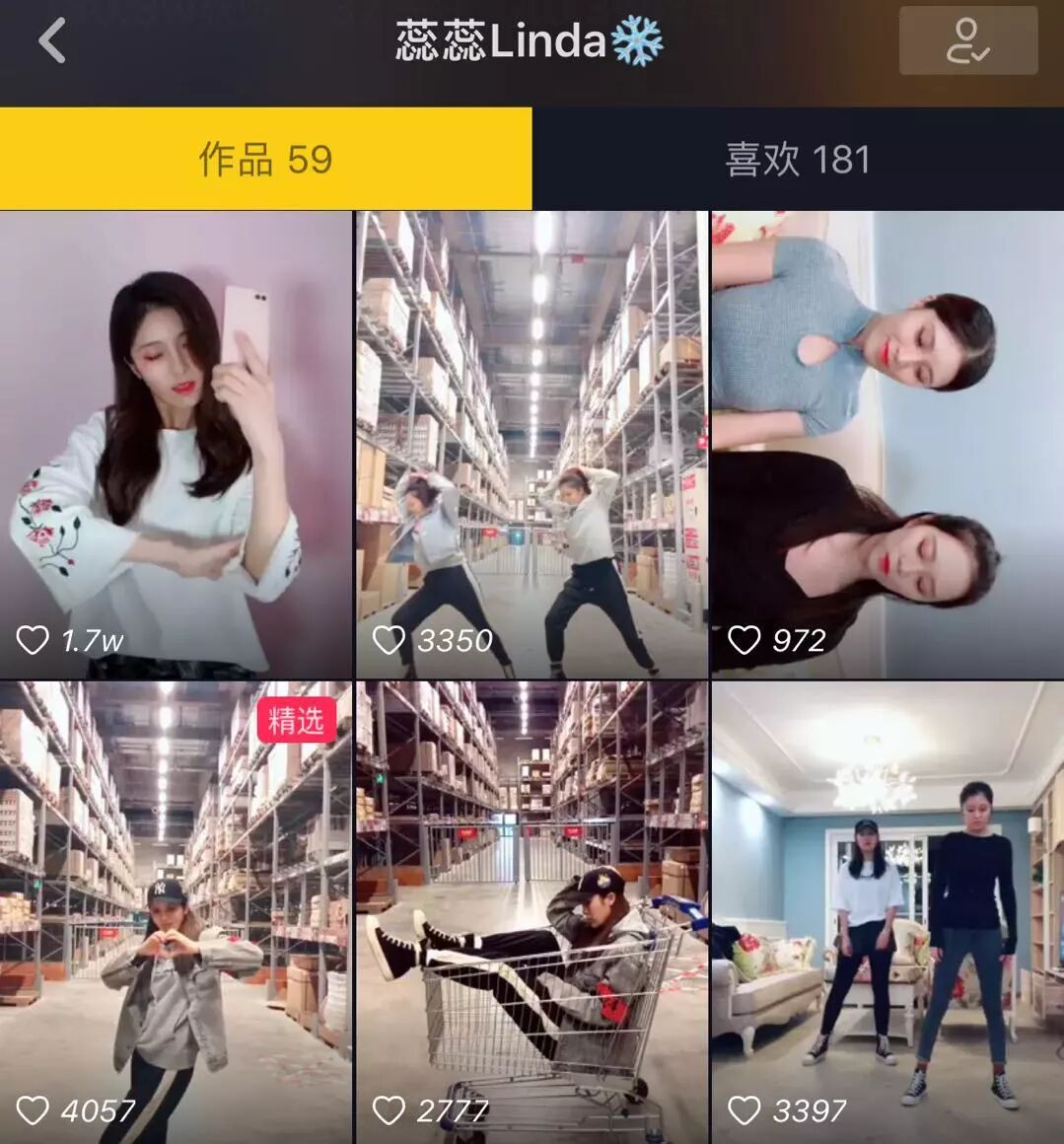The height and width of the screenshot is (1144, 1064).
Task: Go back using the top-left arrow
Action: coord(52,41)
